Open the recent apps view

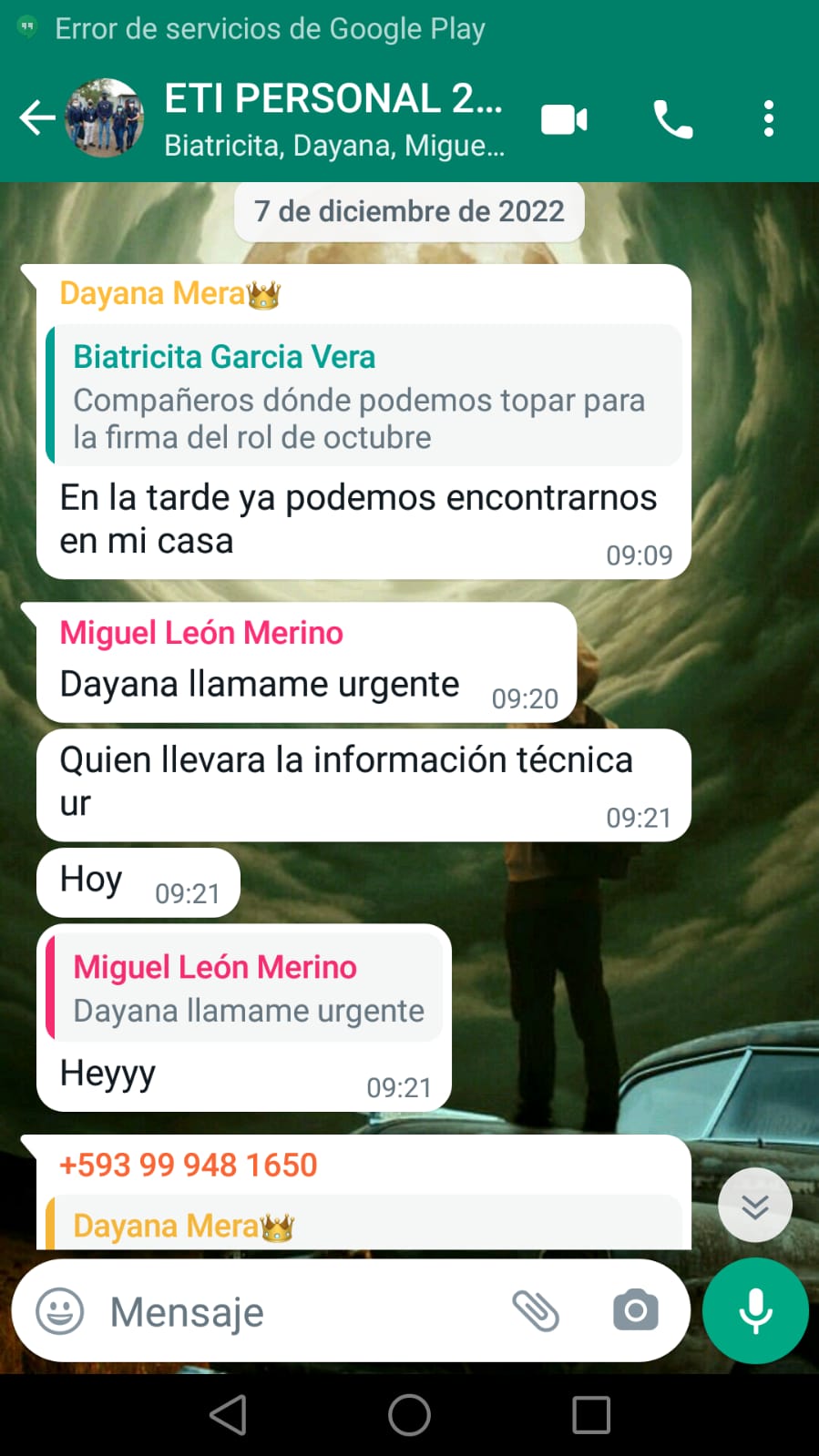[590, 1415]
